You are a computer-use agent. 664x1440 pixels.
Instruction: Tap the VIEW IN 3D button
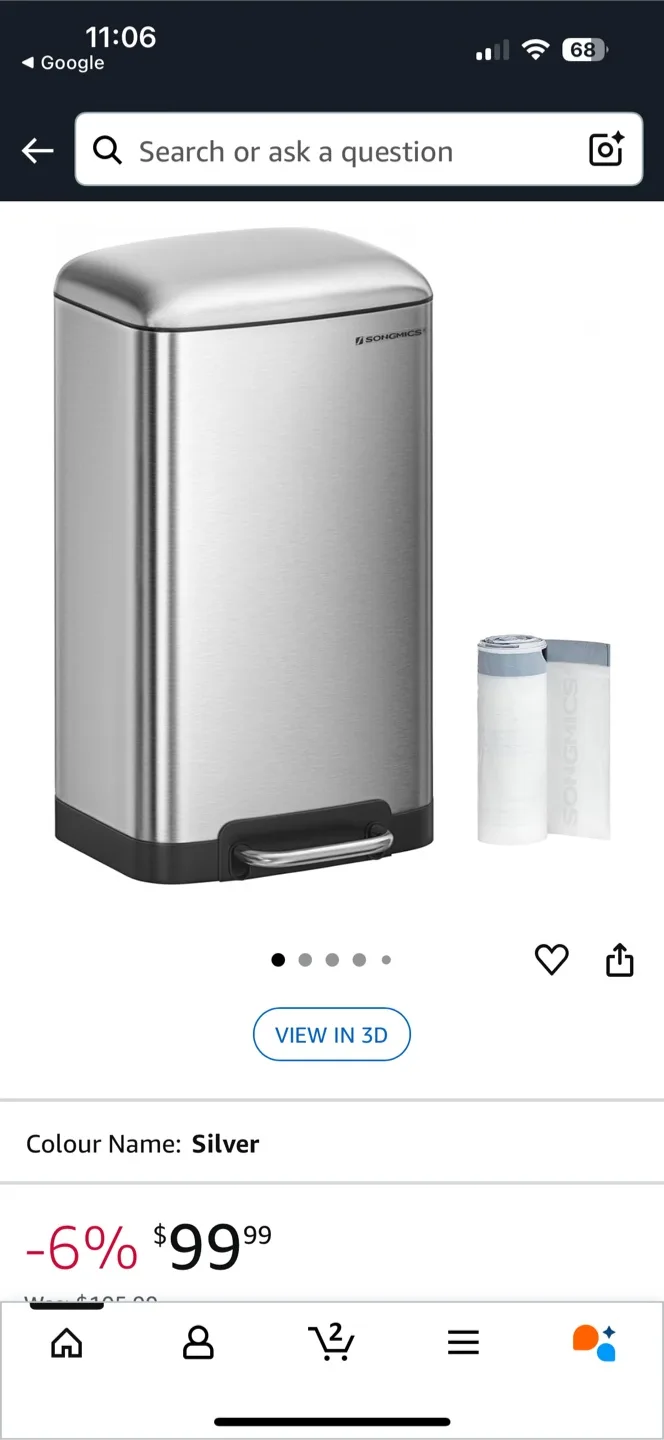tap(331, 1035)
